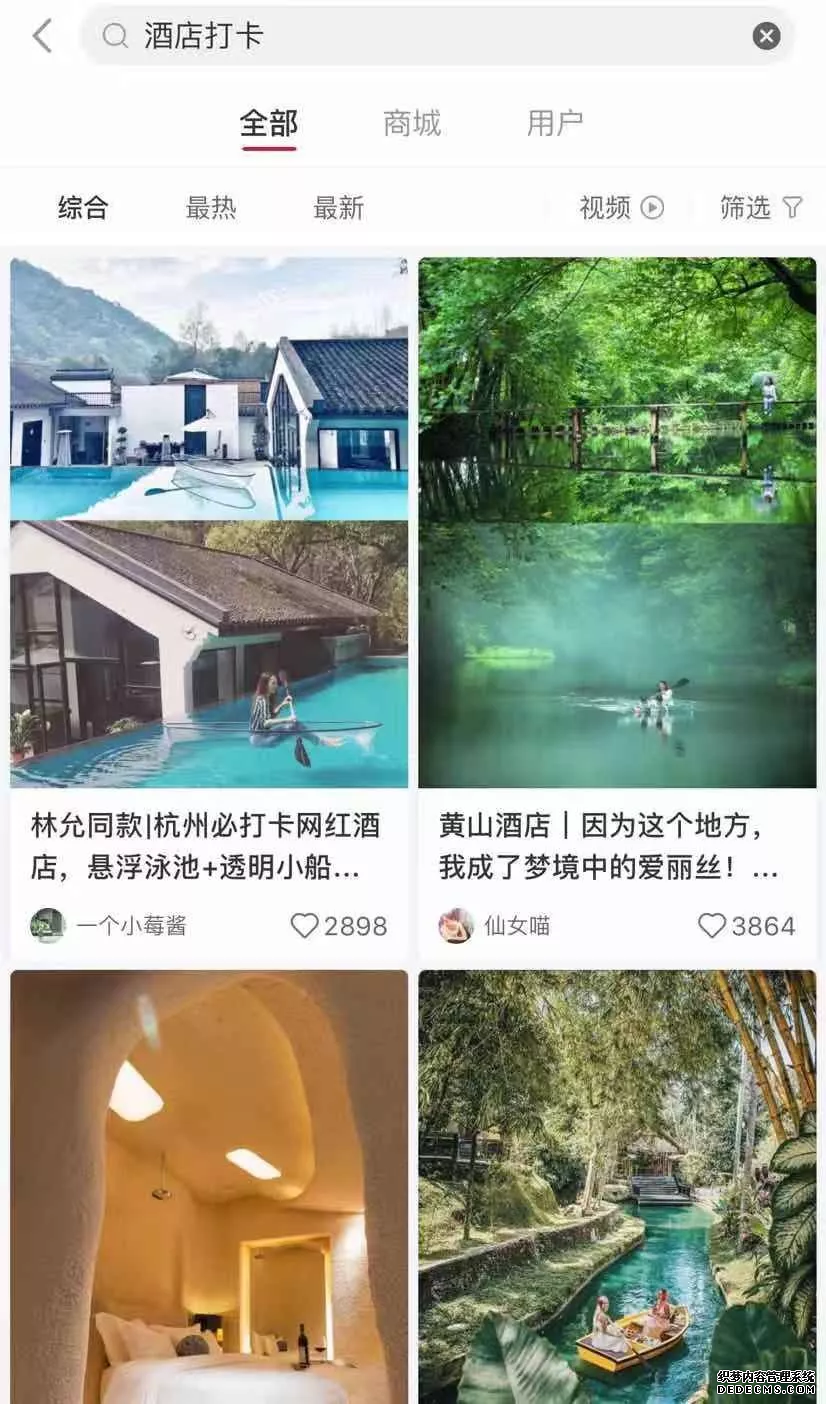Sort results by 最新
Viewport: 826px width, 1404px height.
point(339,208)
